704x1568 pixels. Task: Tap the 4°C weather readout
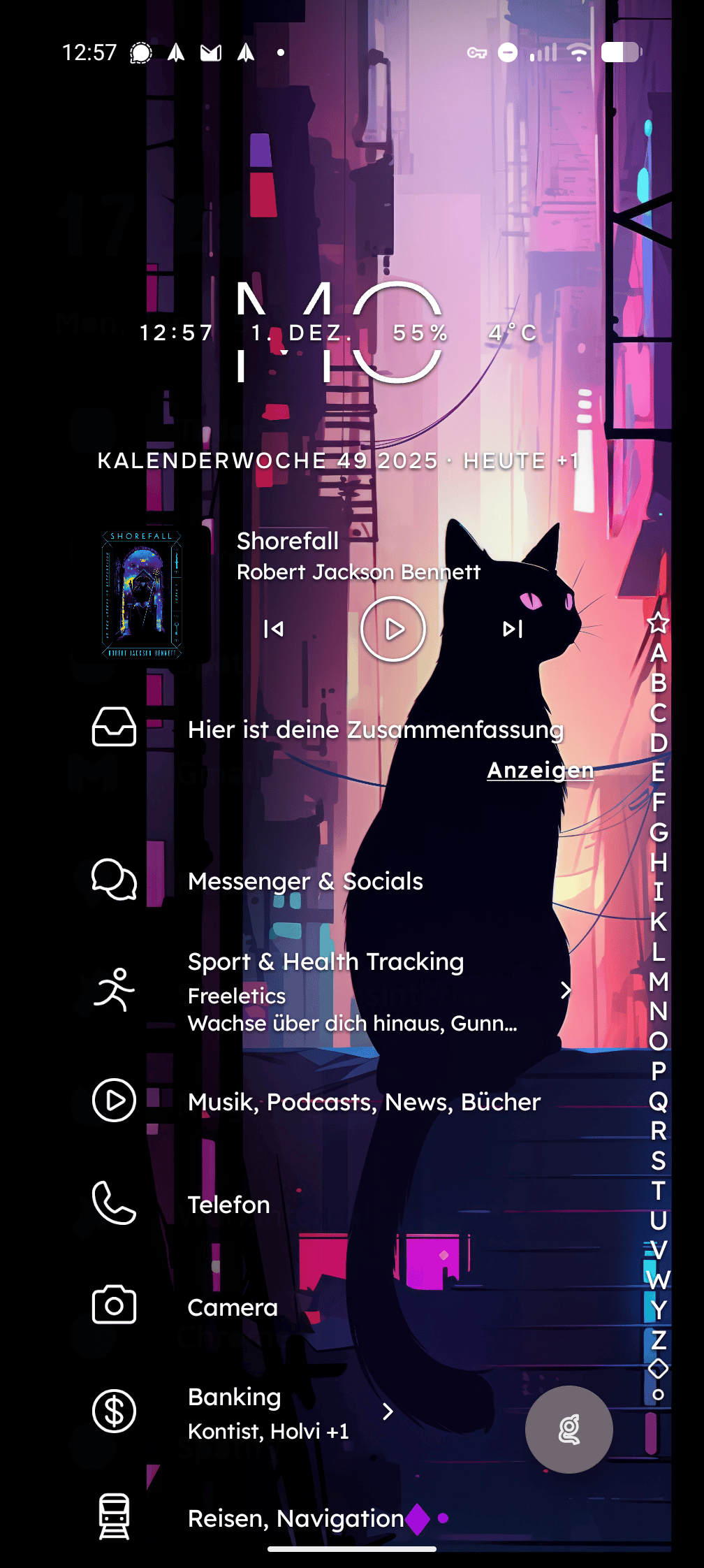pos(513,333)
